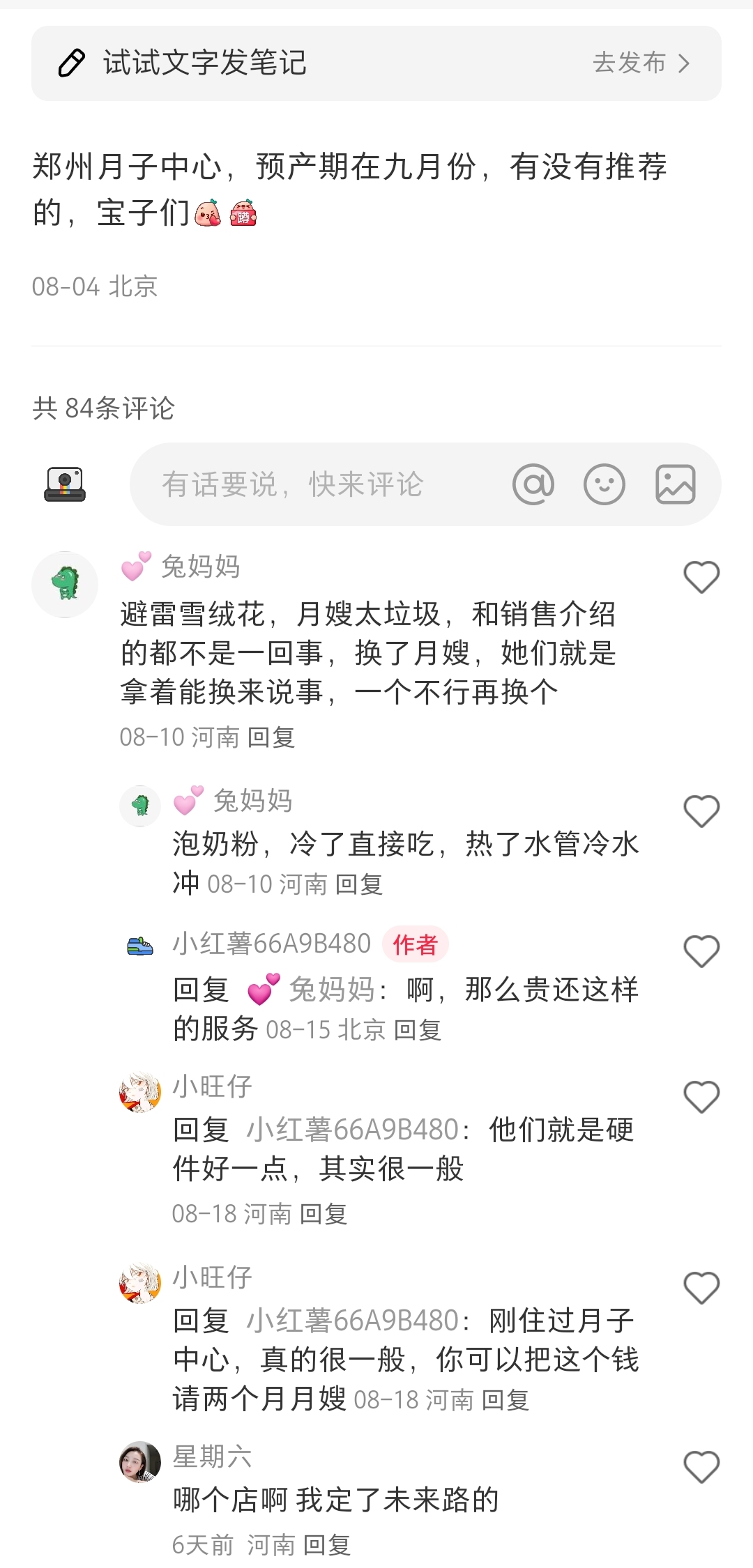
Task: Attach an image to the comment
Action: 675,484
